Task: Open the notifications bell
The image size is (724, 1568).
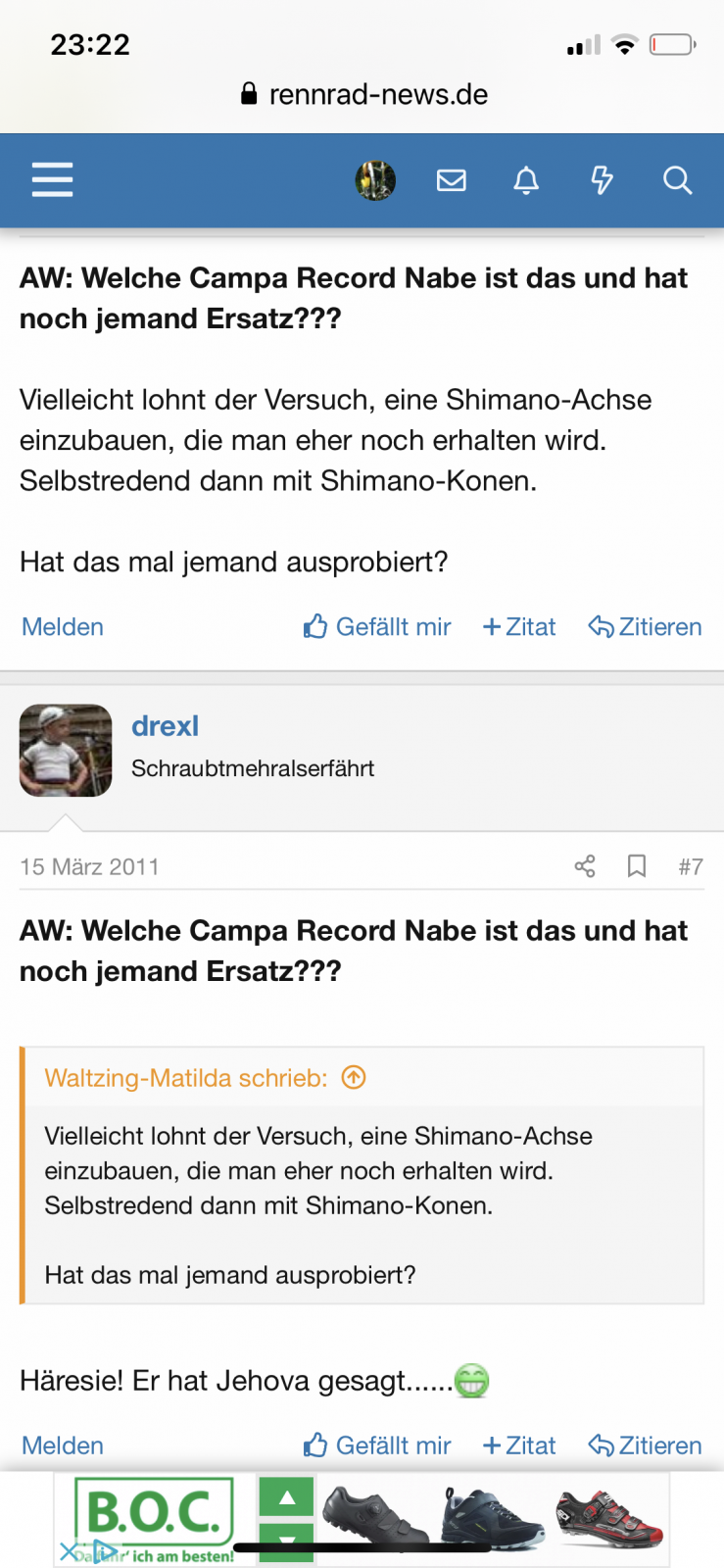Action: [x=526, y=180]
